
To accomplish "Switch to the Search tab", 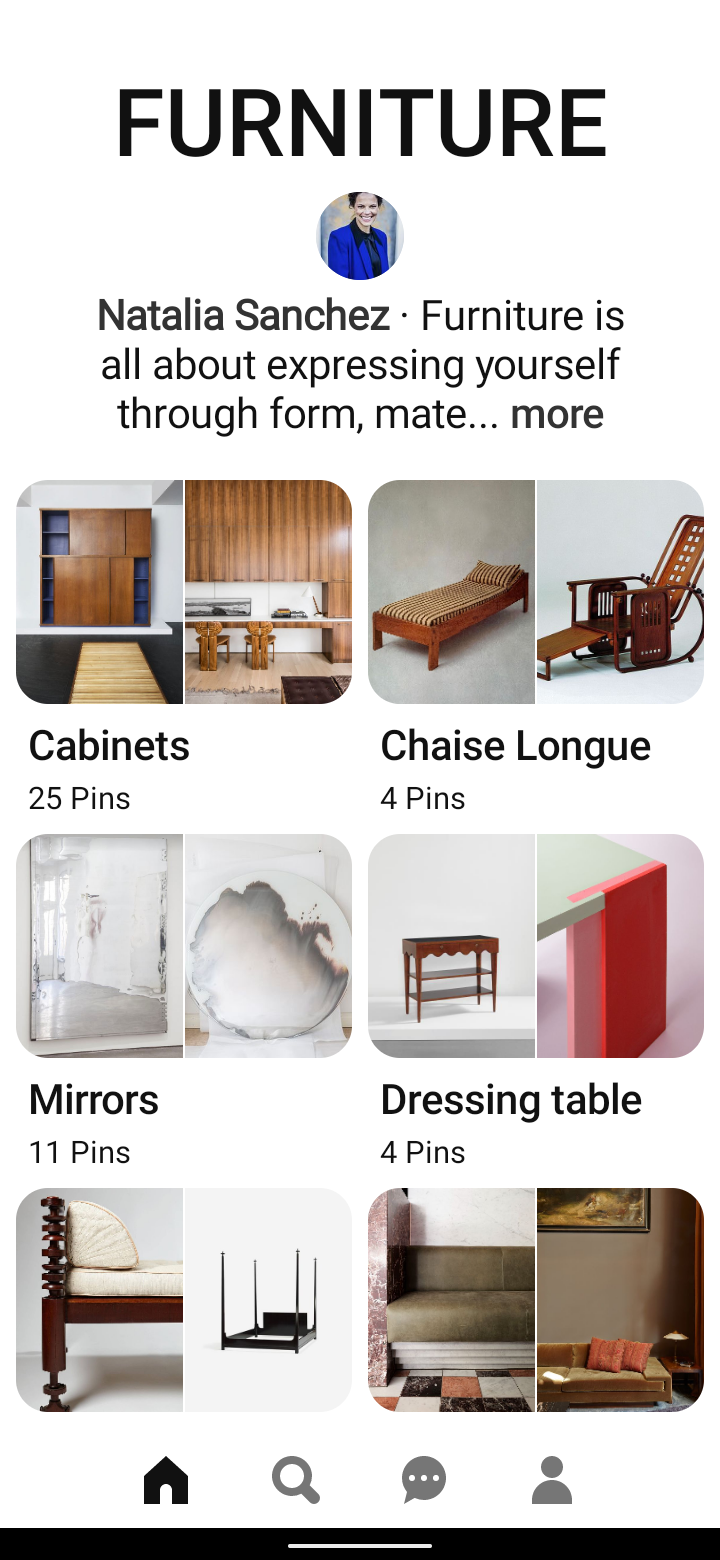I will pos(295,1480).
